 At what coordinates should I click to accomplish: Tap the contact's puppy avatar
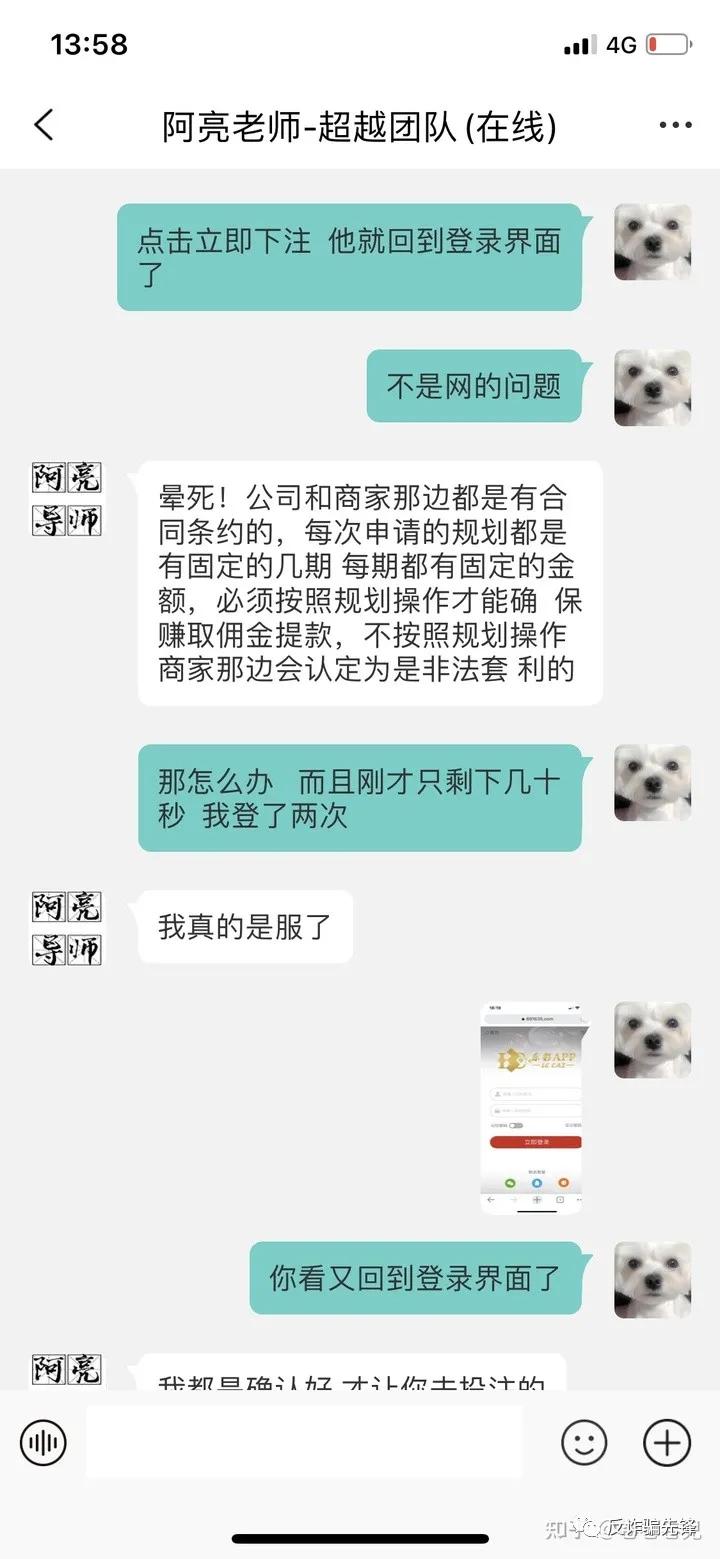coord(651,243)
